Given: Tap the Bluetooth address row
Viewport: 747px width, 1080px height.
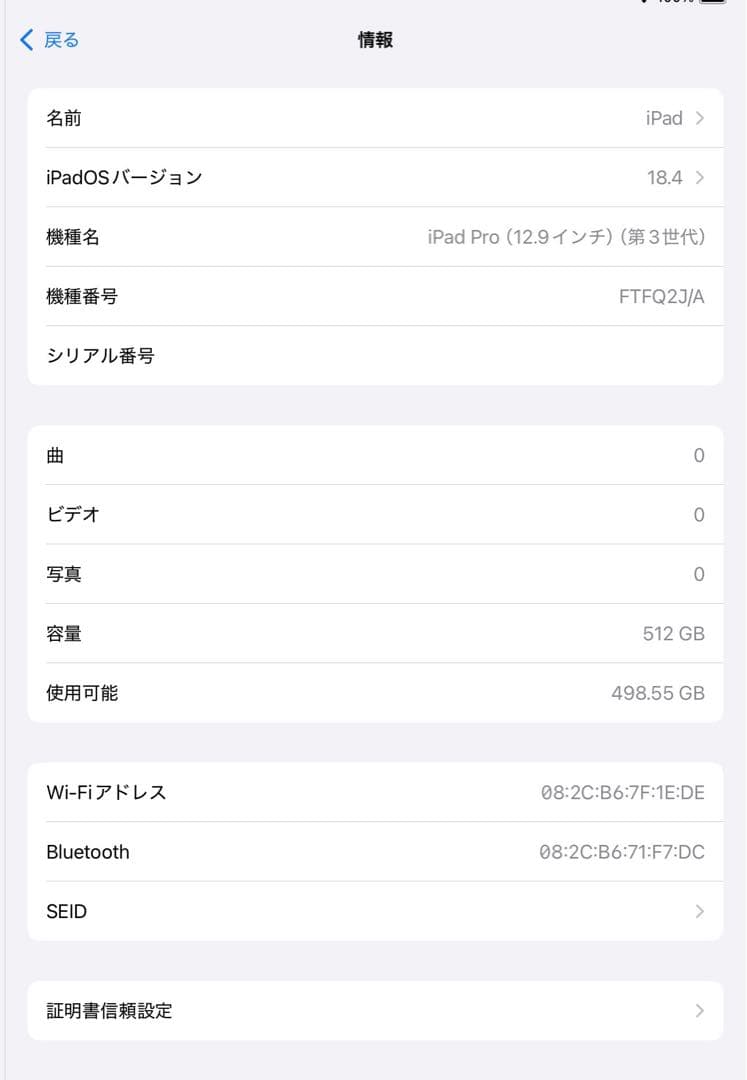Looking at the screenshot, I should (x=373, y=851).
